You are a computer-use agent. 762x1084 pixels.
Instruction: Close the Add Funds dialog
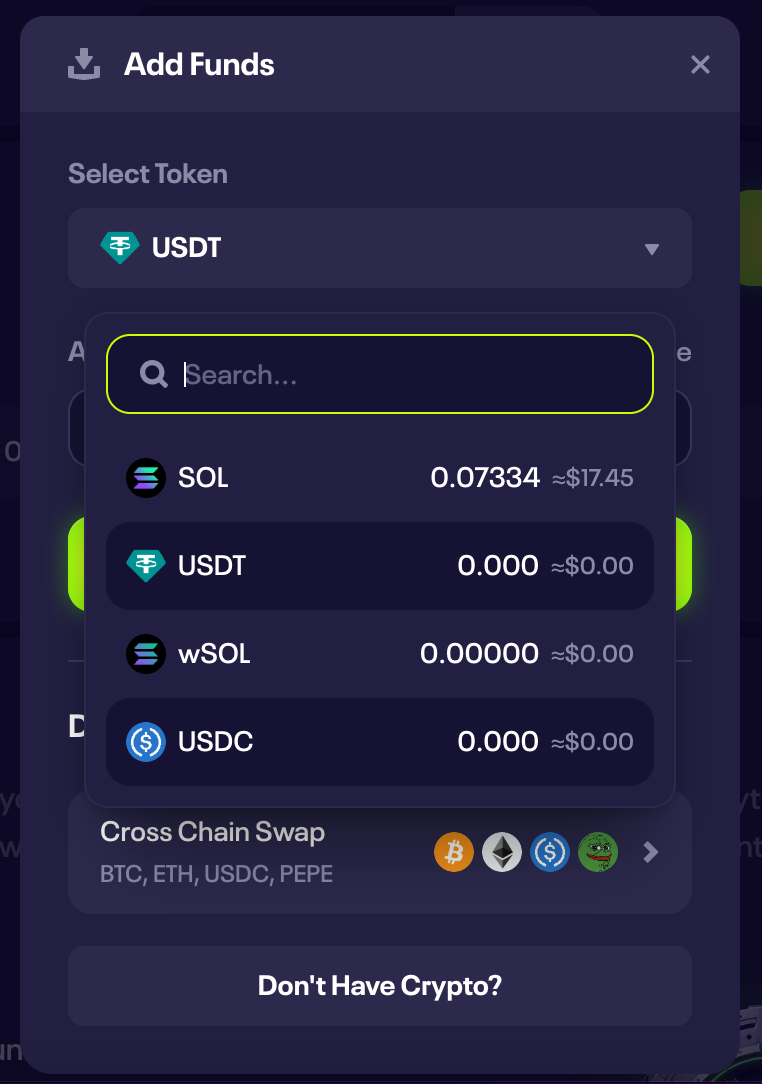(x=700, y=64)
